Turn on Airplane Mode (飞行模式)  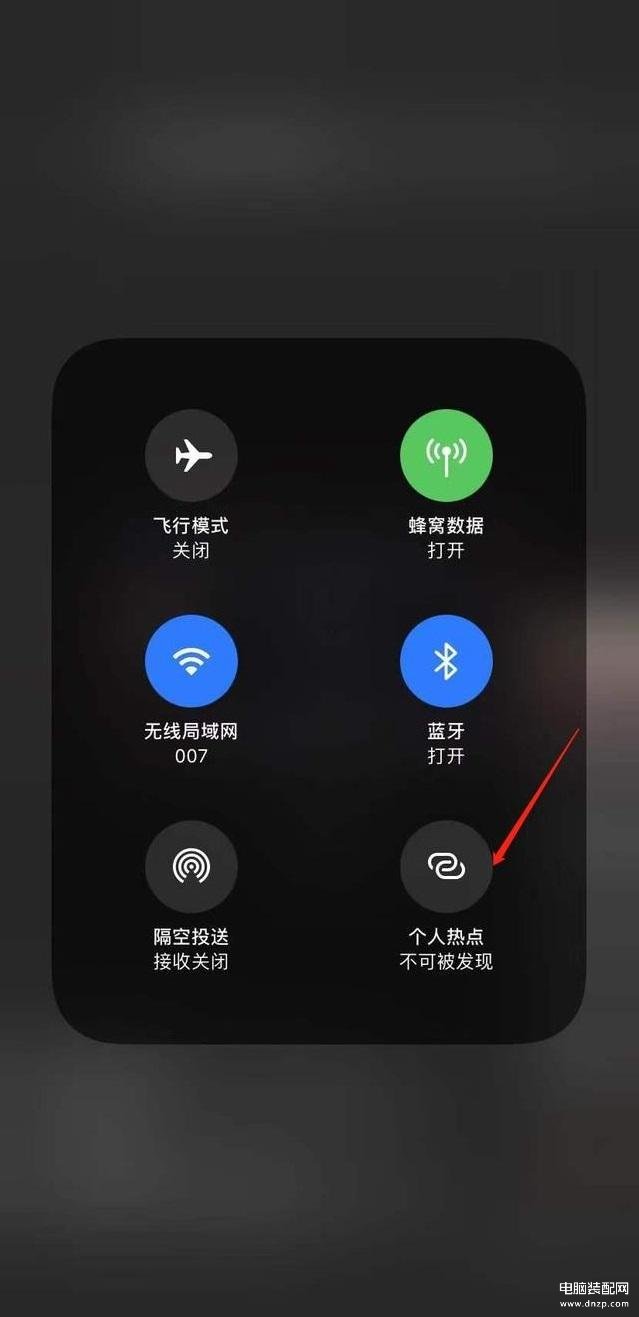[x=191, y=456]
